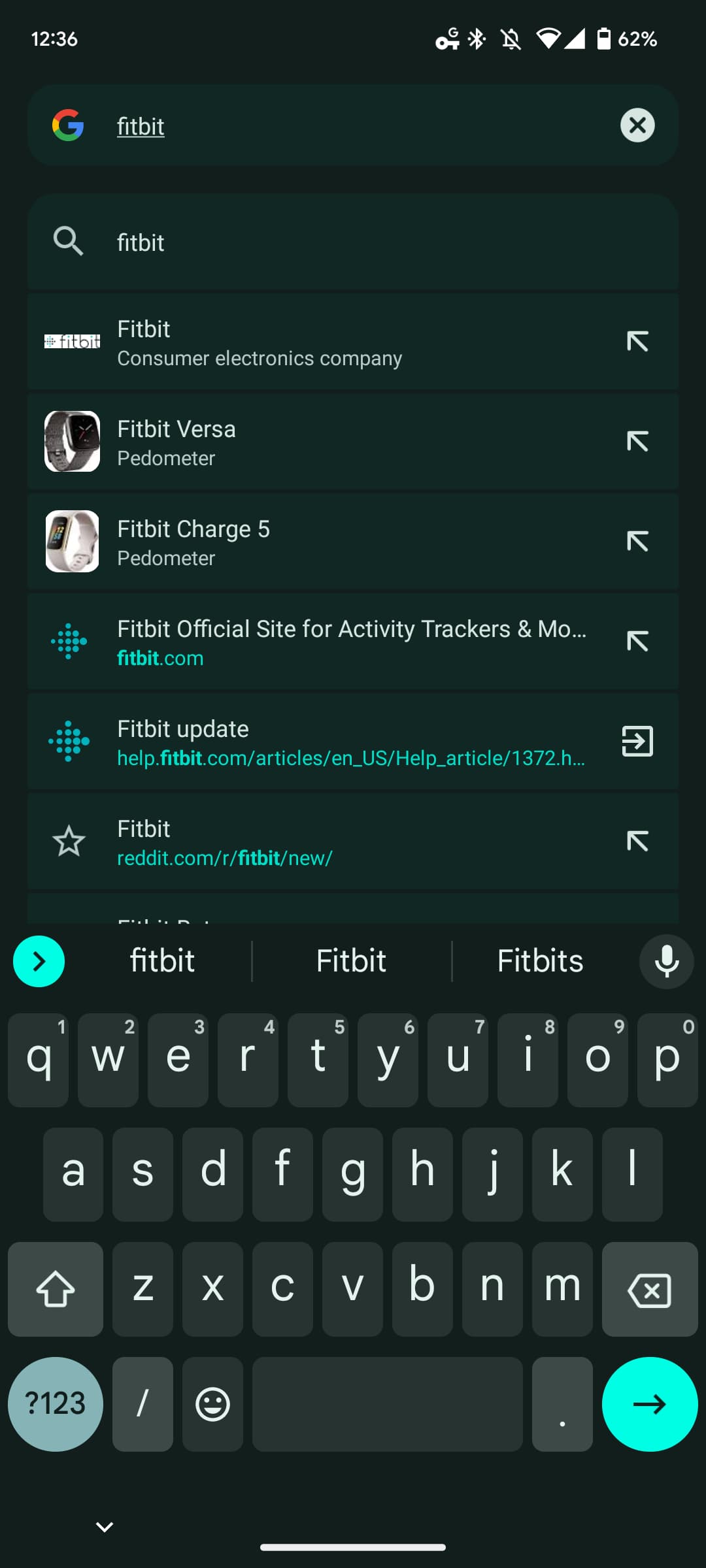The image size is (706, 1568).
Task: Hide the keyboard with the down chevron
Action: tap(105, 1527)
